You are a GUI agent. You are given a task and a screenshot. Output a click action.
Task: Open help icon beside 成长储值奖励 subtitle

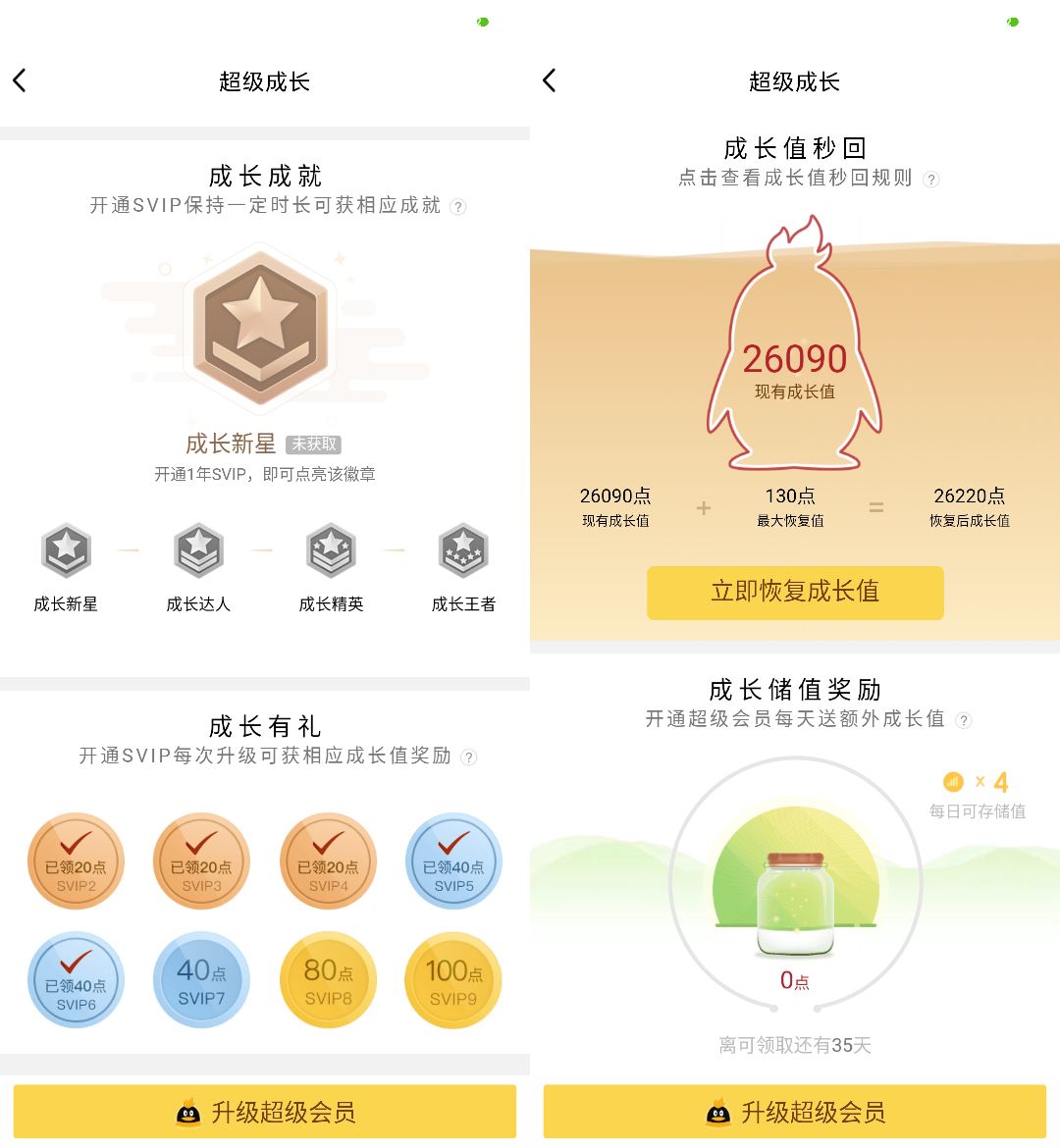(964, 720)
